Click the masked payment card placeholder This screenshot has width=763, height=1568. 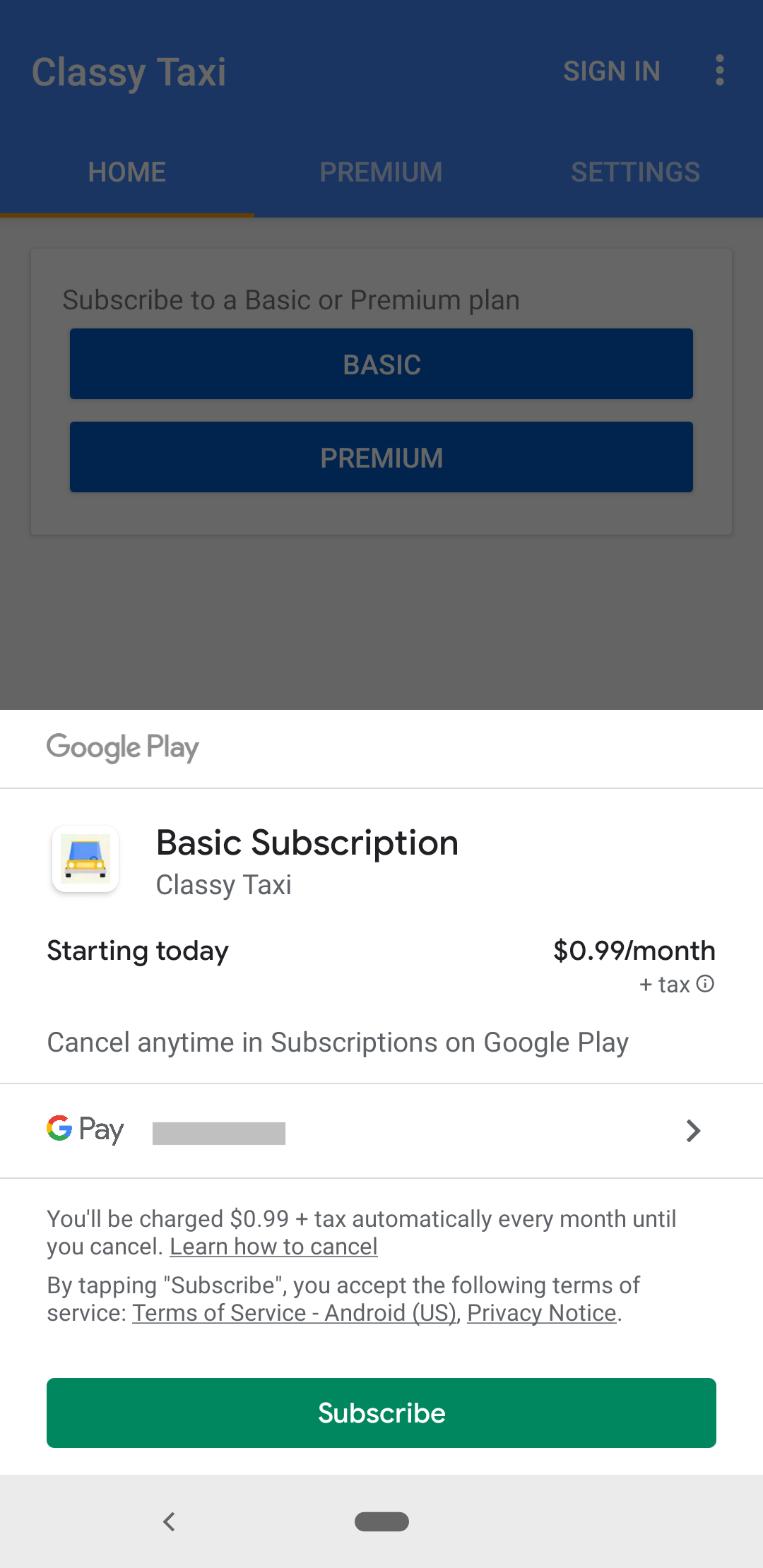(x=218, y=1131)
